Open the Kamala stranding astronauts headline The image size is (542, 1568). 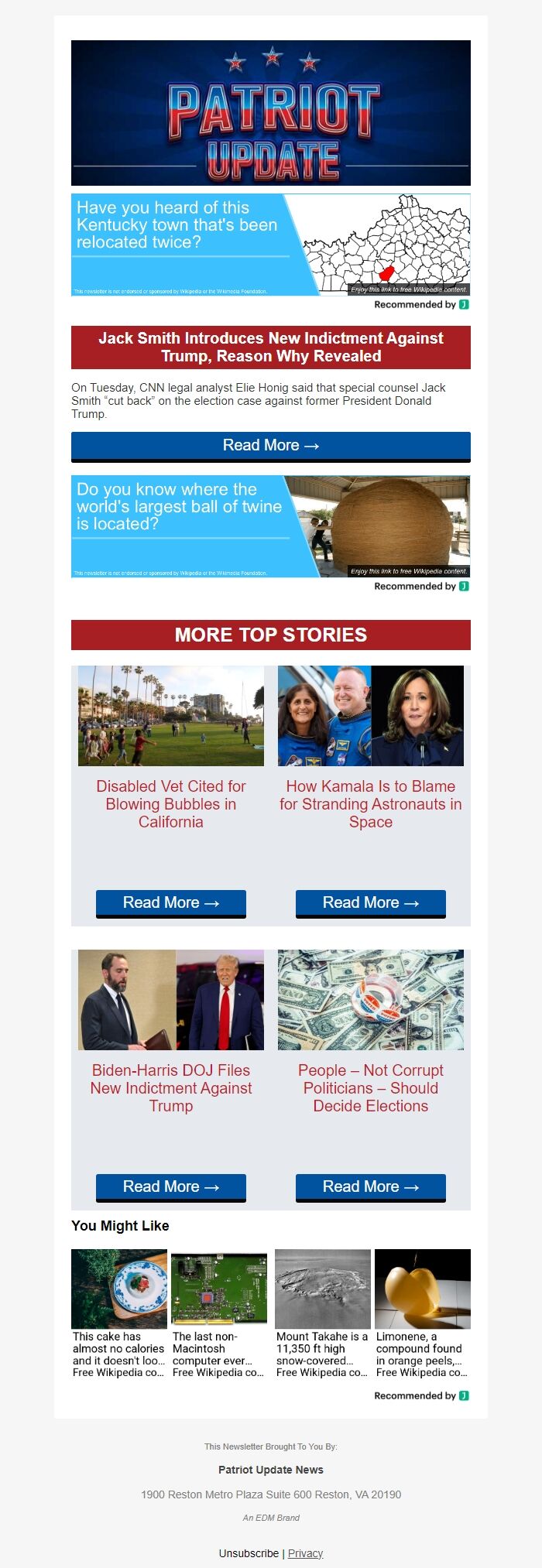pyautogui.click(x=370, y=804)
